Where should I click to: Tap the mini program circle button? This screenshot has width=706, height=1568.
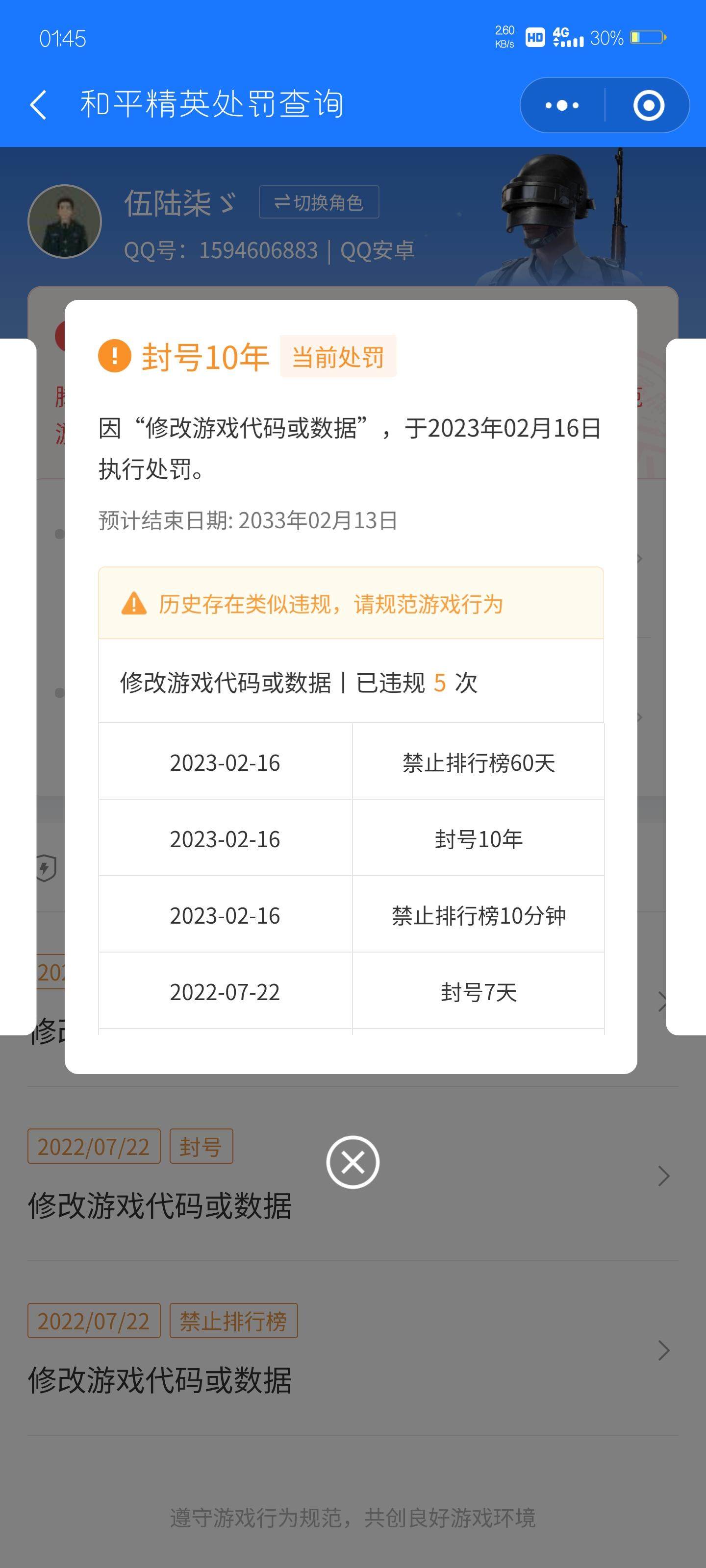tap(648, 105)
